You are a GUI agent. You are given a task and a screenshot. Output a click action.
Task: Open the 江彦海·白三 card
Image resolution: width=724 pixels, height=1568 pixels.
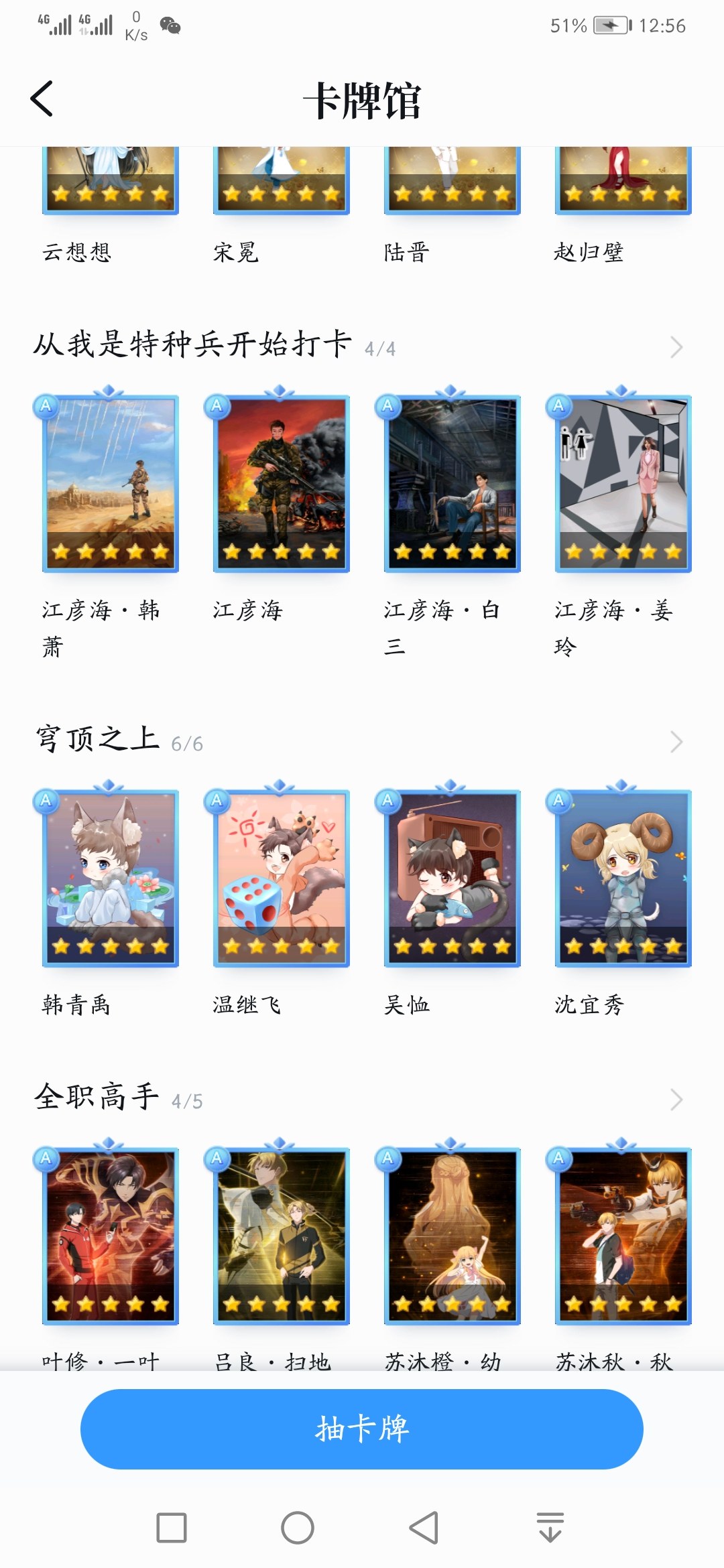point(452,484)
